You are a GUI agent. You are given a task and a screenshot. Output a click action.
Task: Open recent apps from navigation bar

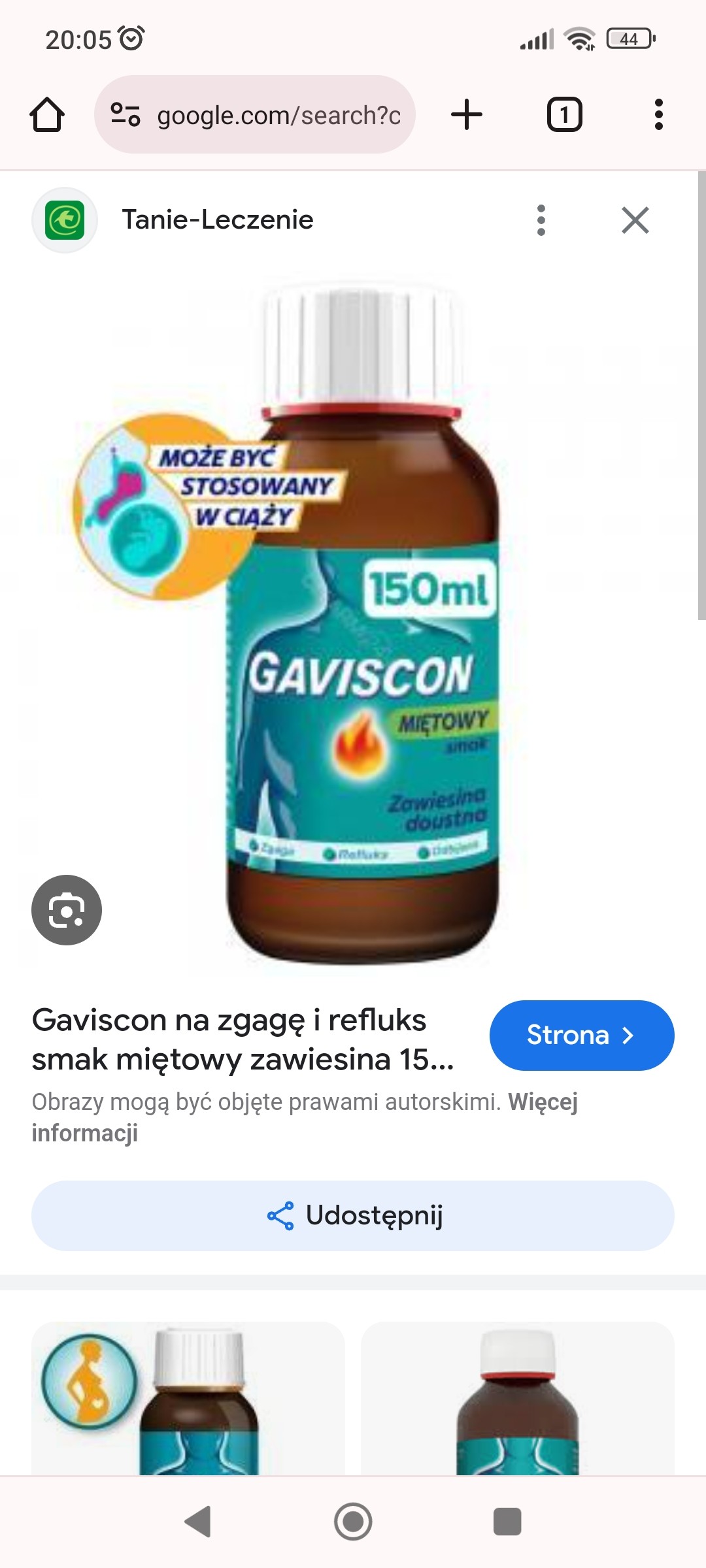[x=507, y=1522]
